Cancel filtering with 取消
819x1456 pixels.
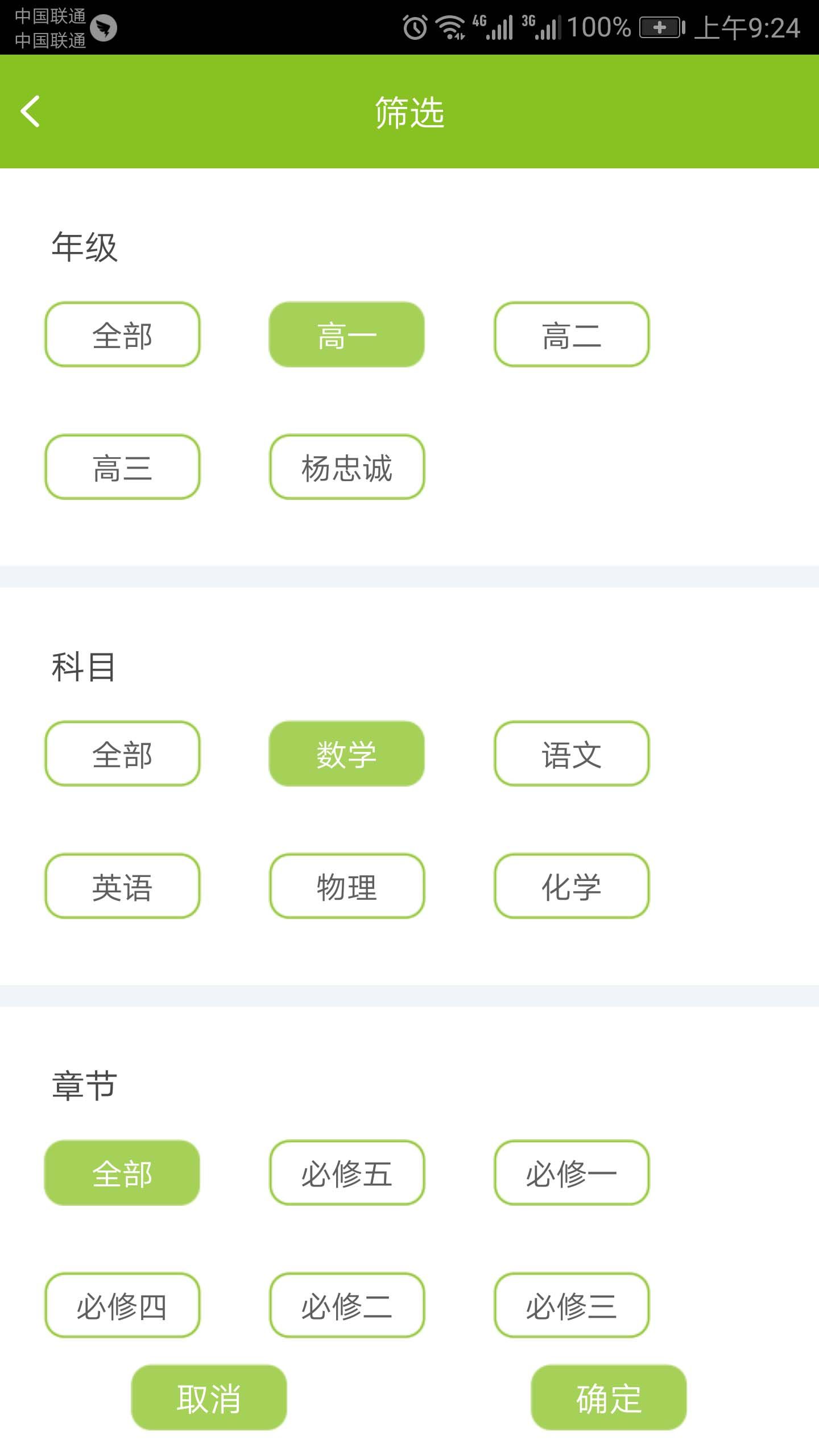(x=209, y=1398)
